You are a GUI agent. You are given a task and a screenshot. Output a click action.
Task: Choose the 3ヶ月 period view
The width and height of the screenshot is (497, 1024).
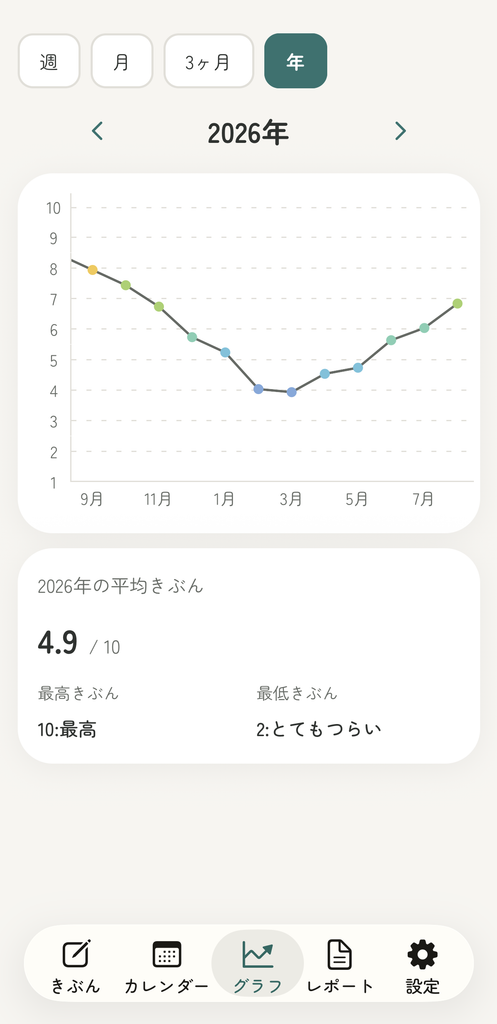click(208, 61)
